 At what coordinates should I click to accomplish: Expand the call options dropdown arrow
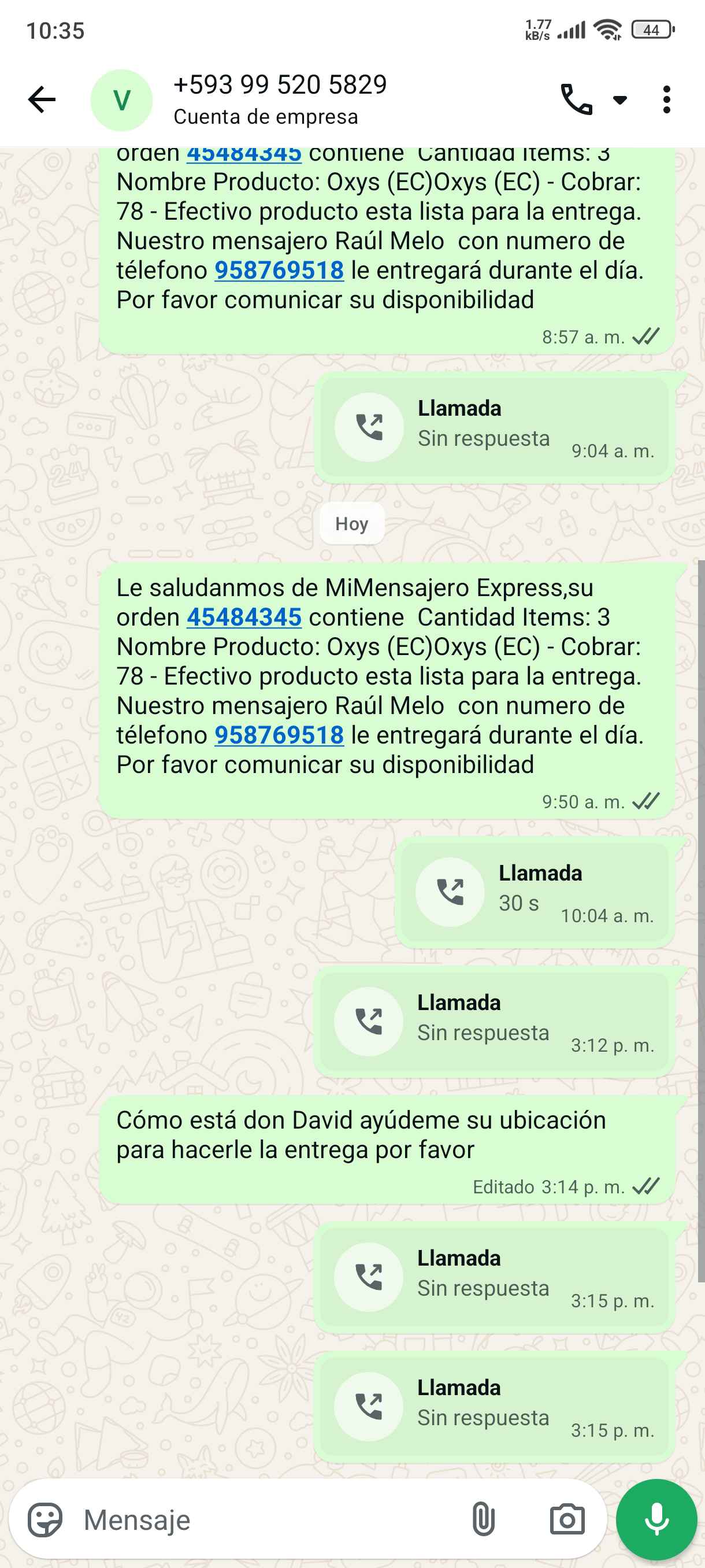(x=620, y=100)
